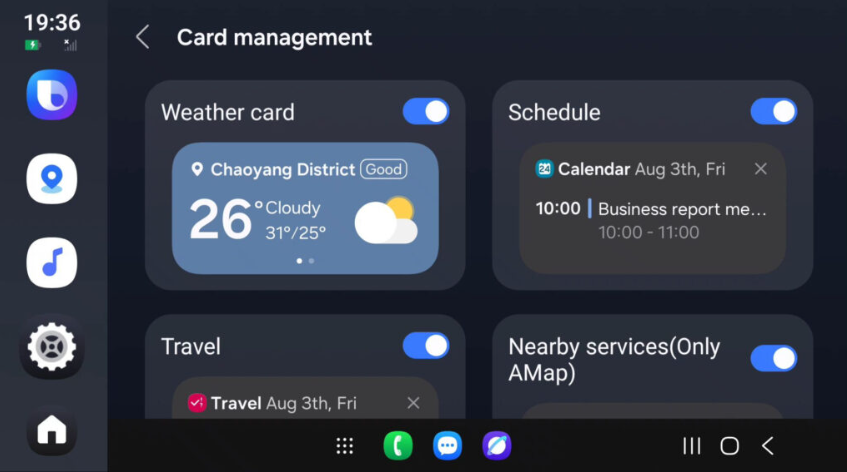Return to the home dashboard

tap(52, 430)
